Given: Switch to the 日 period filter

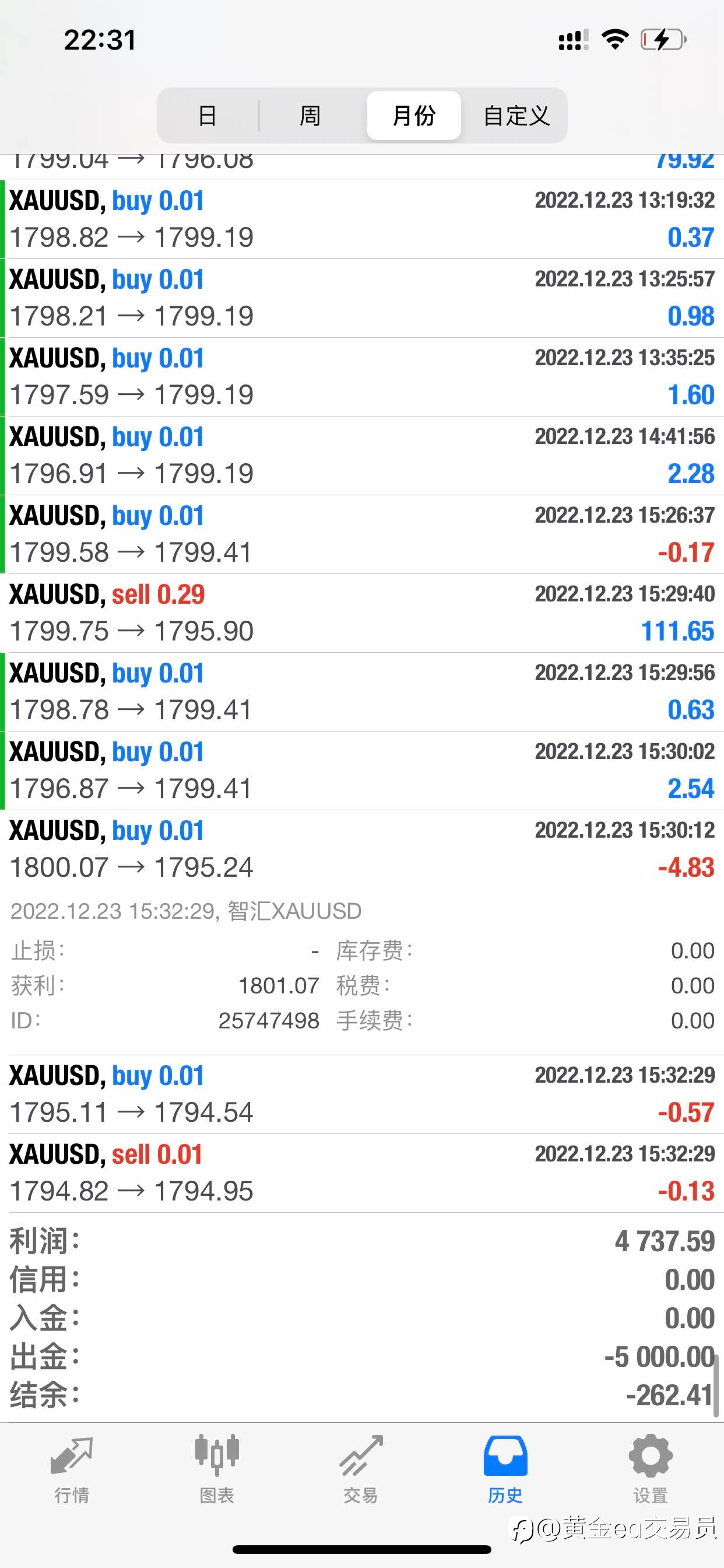Looking at the screenshot, I should 208,116.
